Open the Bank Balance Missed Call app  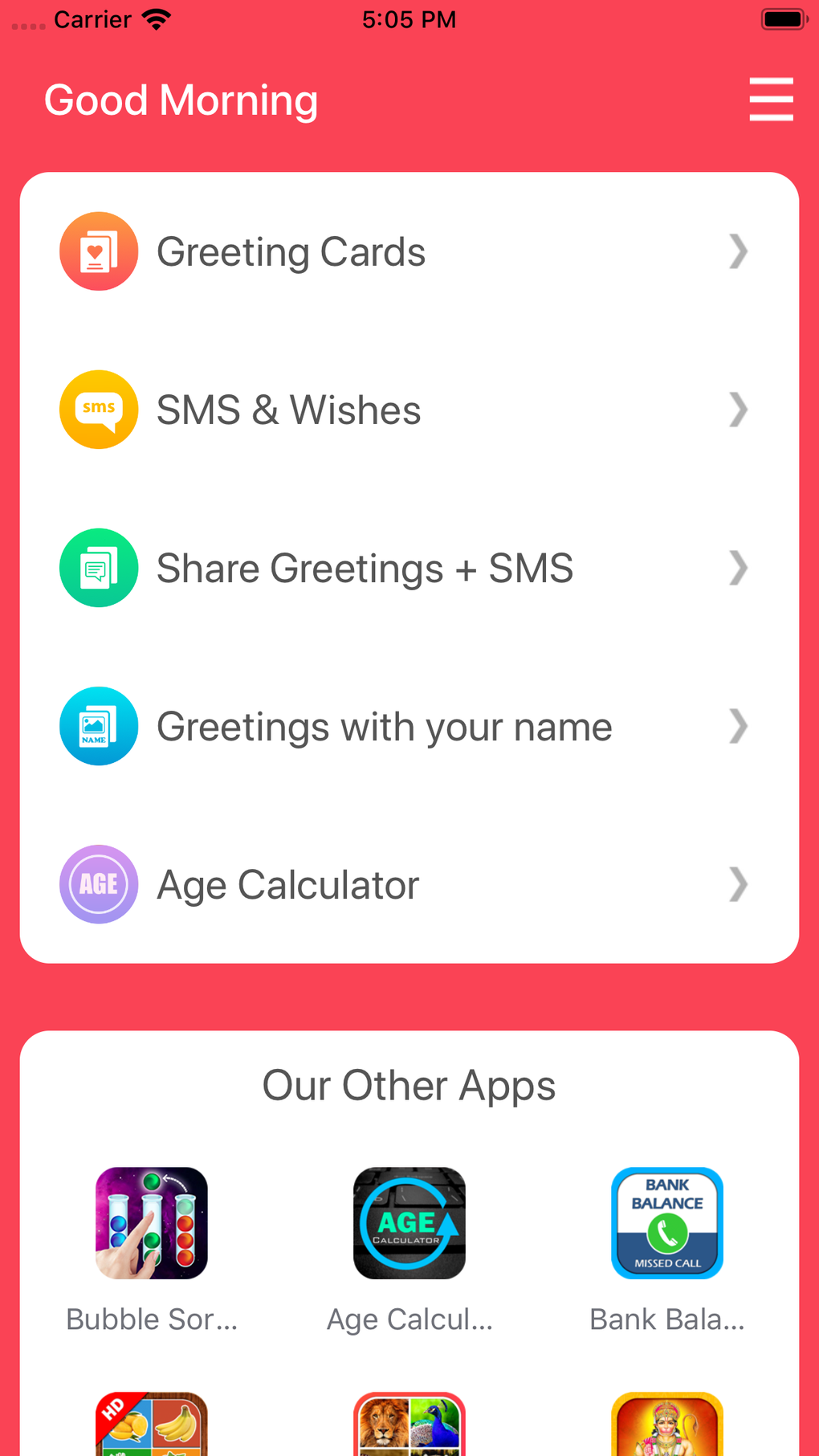pyautogui.click(x=666, y=1223)
